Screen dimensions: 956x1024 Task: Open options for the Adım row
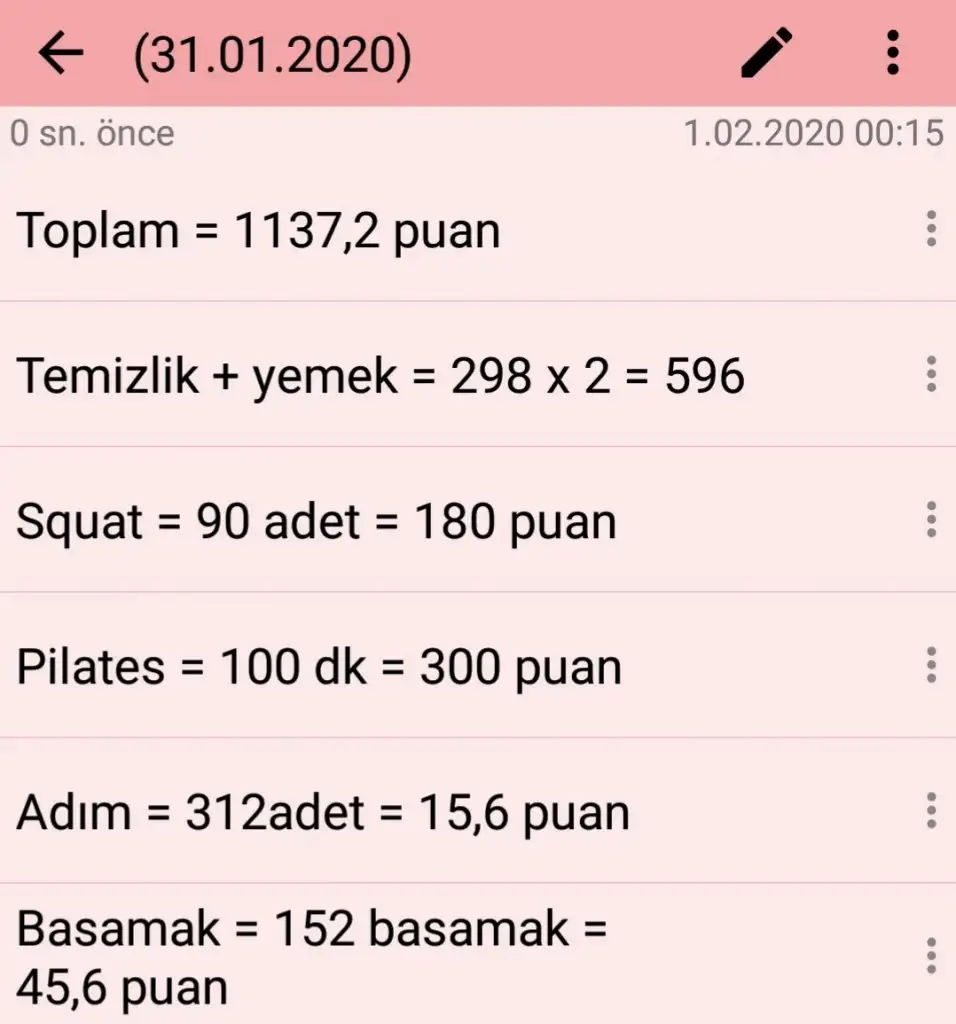(931, 812)
